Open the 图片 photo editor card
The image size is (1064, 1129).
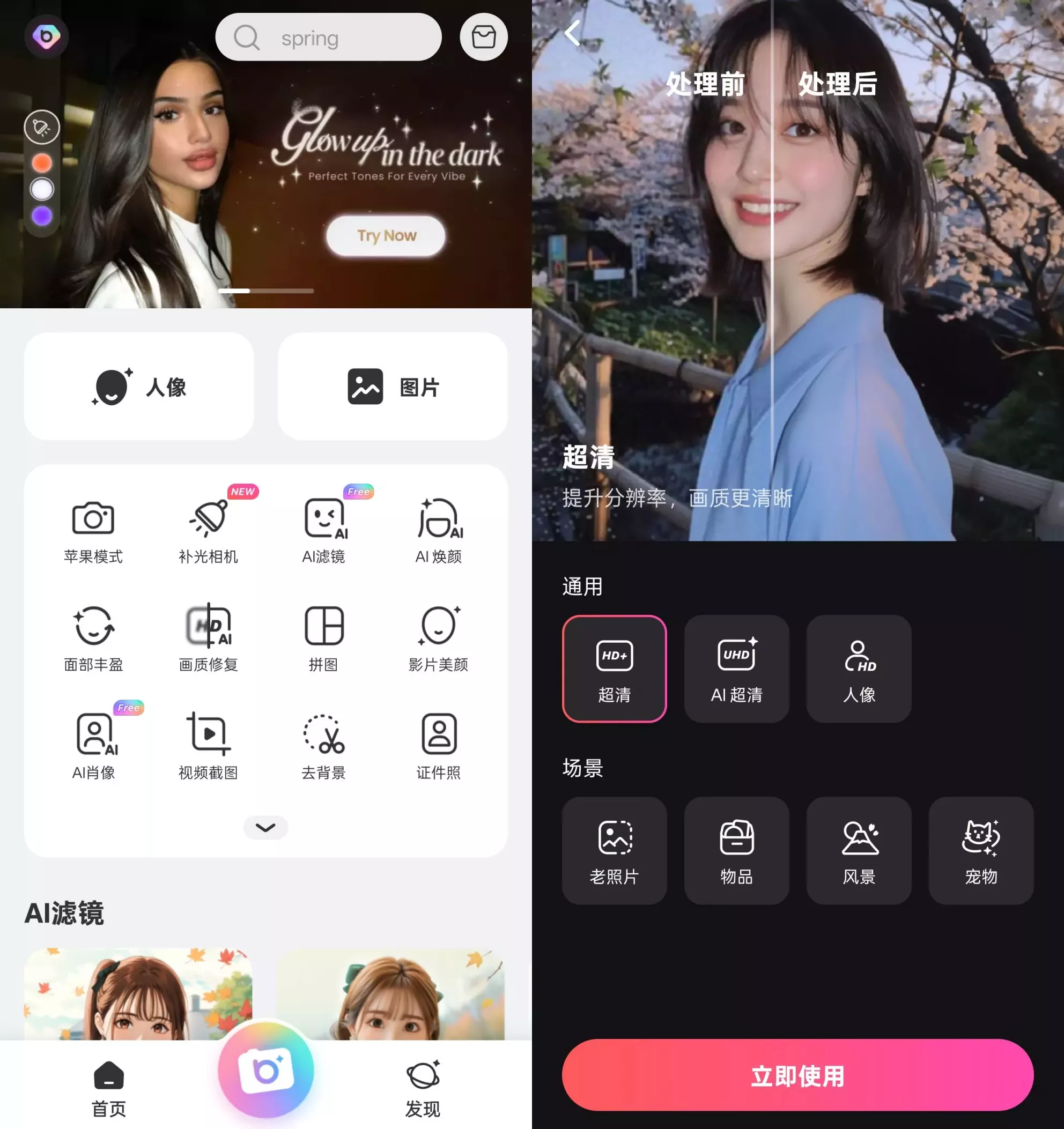[x=393, y=387]
